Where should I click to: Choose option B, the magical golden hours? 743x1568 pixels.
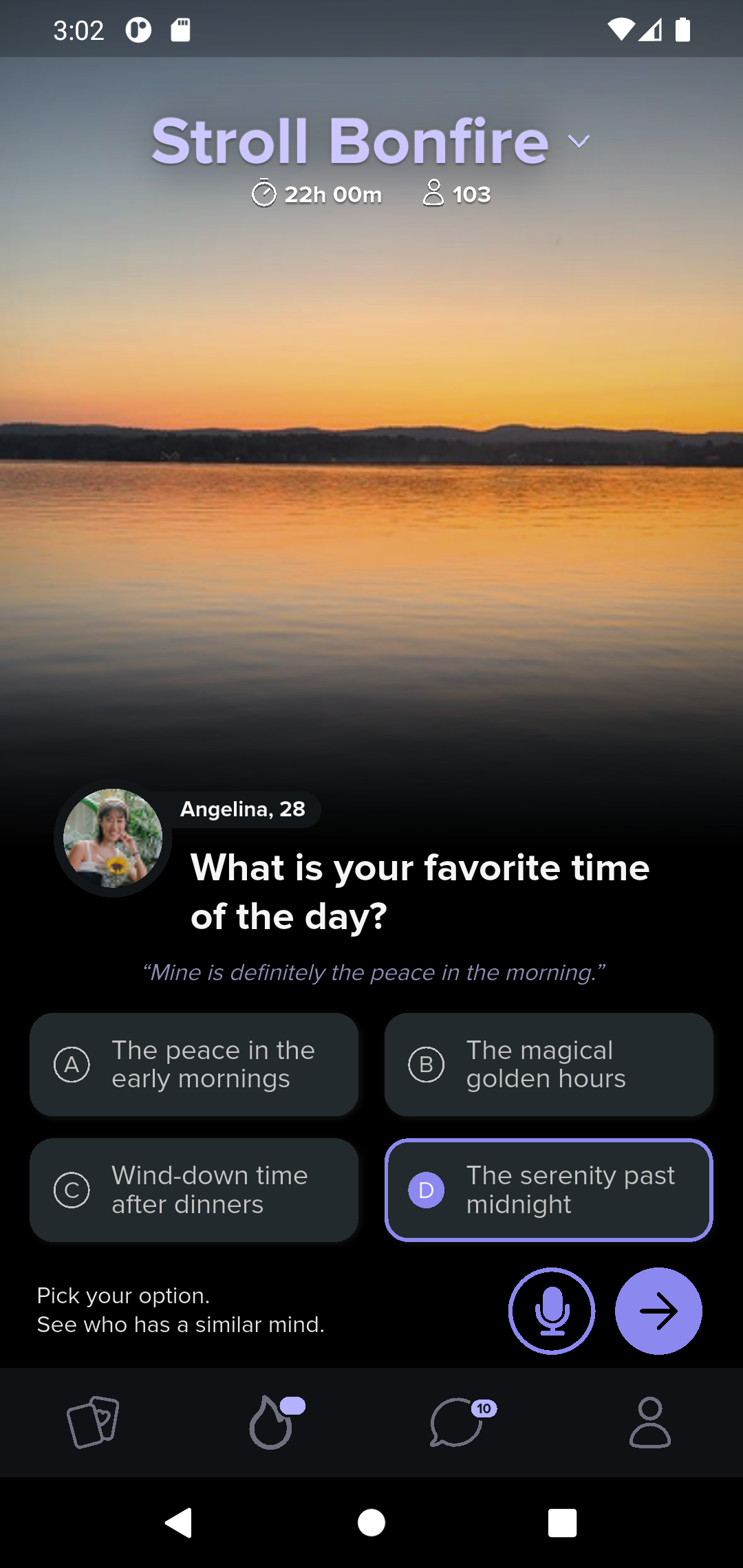pos(548,1065)
